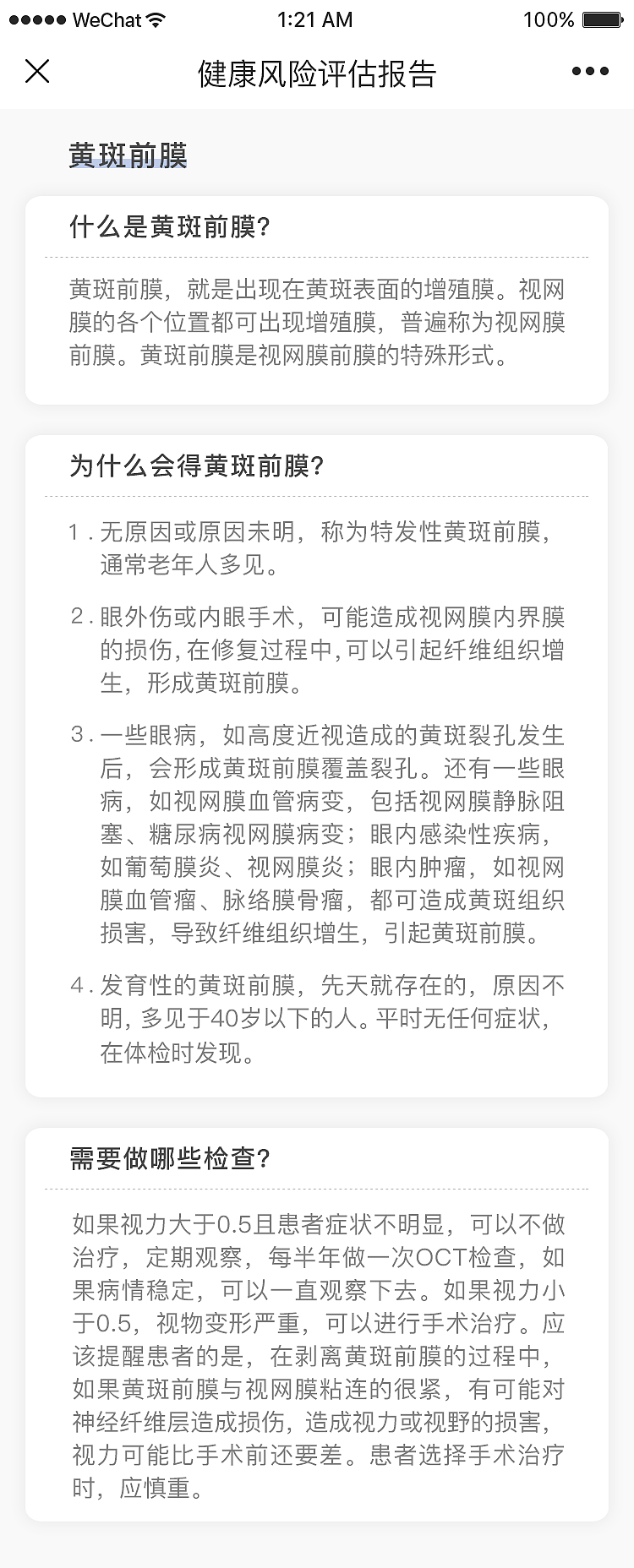This screenshot has height=1568, width=634.
Task: Tap the close X icon
Action: (x=37, y=72)
